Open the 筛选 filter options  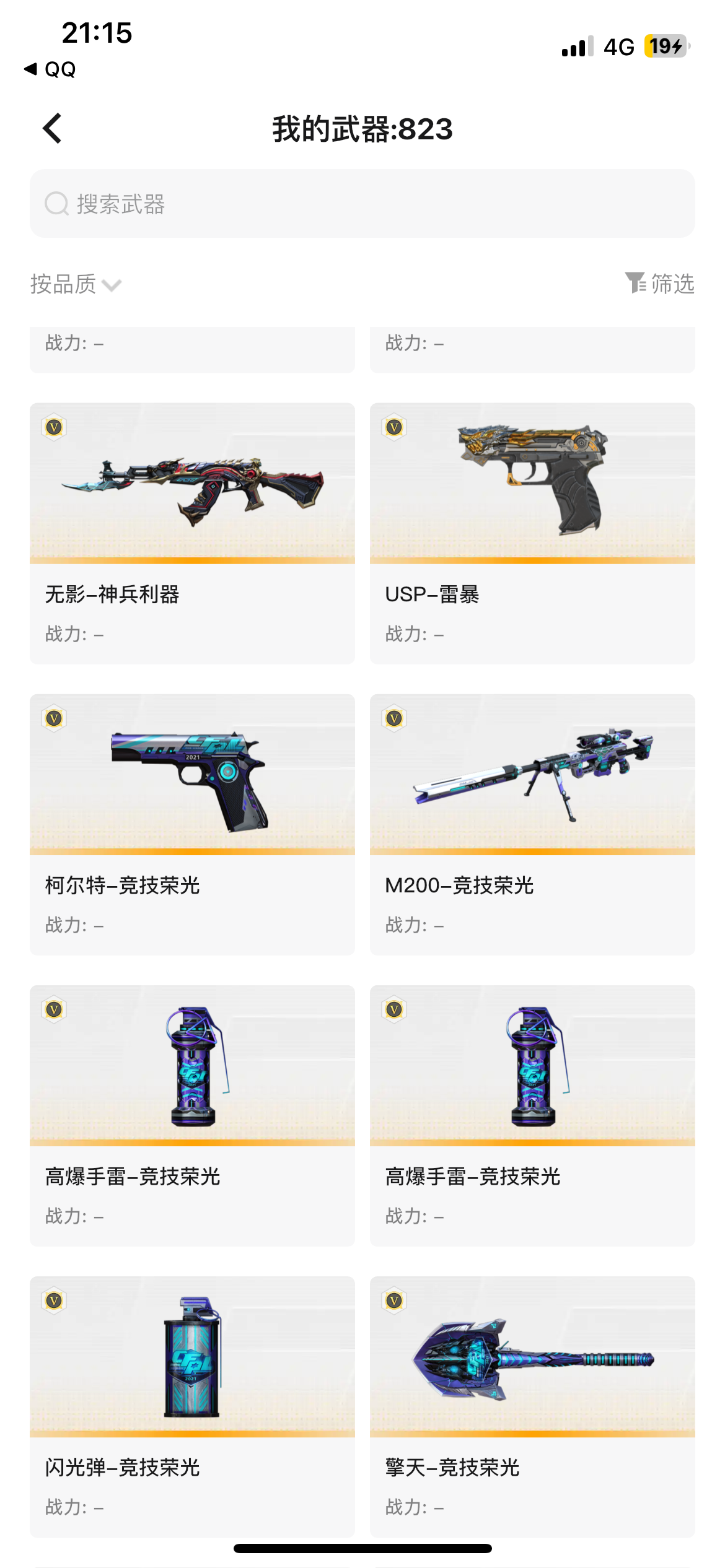(660, 284)
